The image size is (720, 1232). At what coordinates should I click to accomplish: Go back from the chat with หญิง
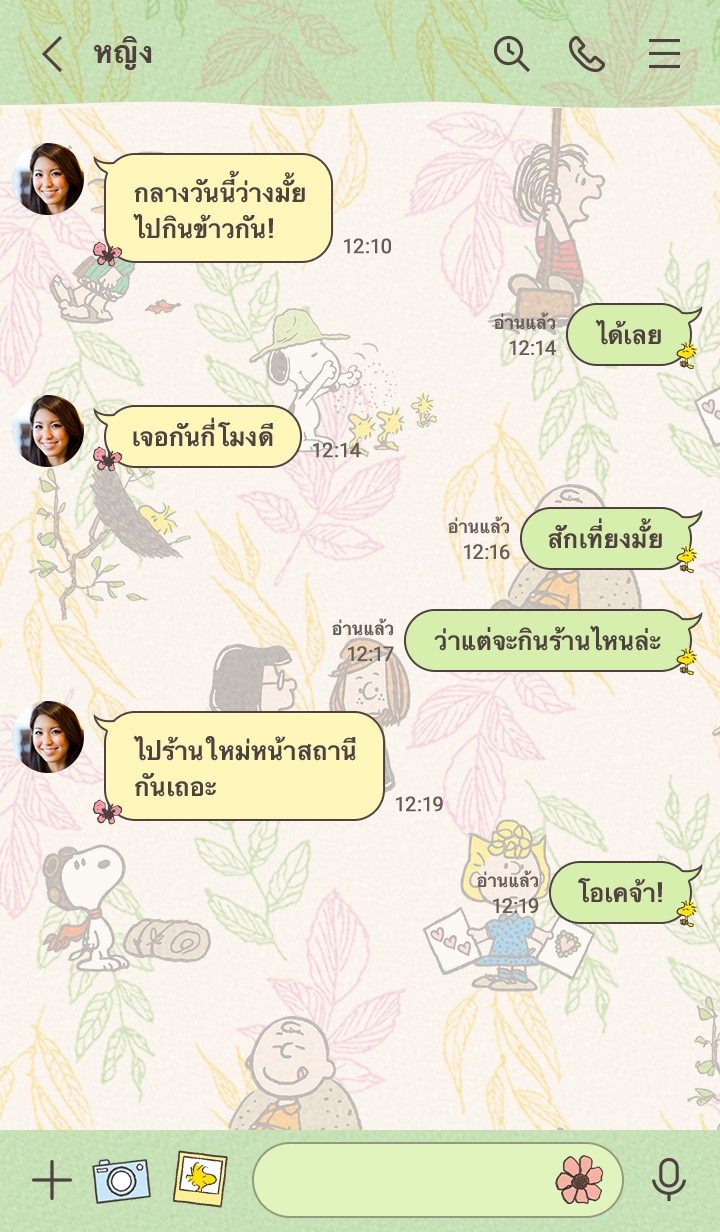(52, 54)
